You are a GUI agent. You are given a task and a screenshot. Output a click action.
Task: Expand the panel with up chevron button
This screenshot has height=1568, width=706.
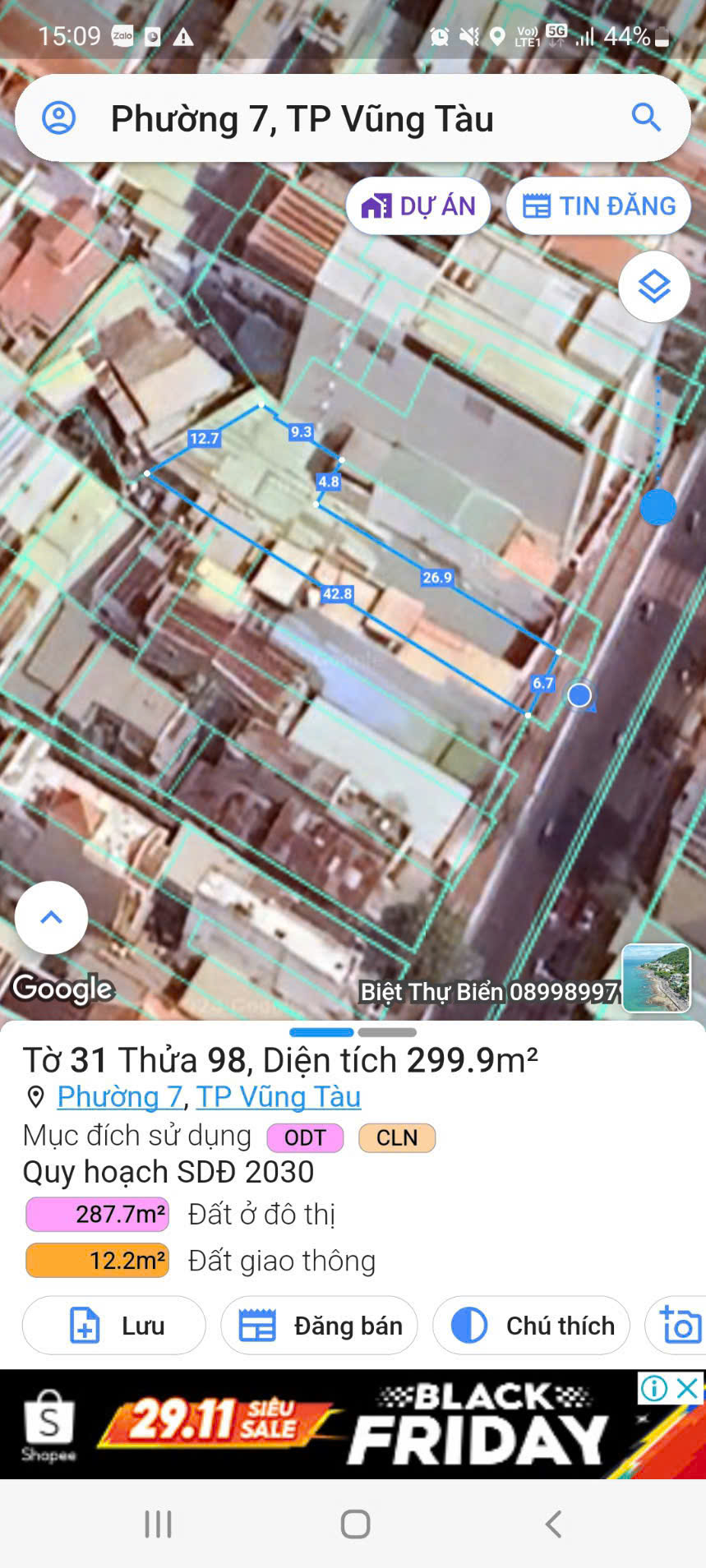pyautogui.click(x=51, y=917)
